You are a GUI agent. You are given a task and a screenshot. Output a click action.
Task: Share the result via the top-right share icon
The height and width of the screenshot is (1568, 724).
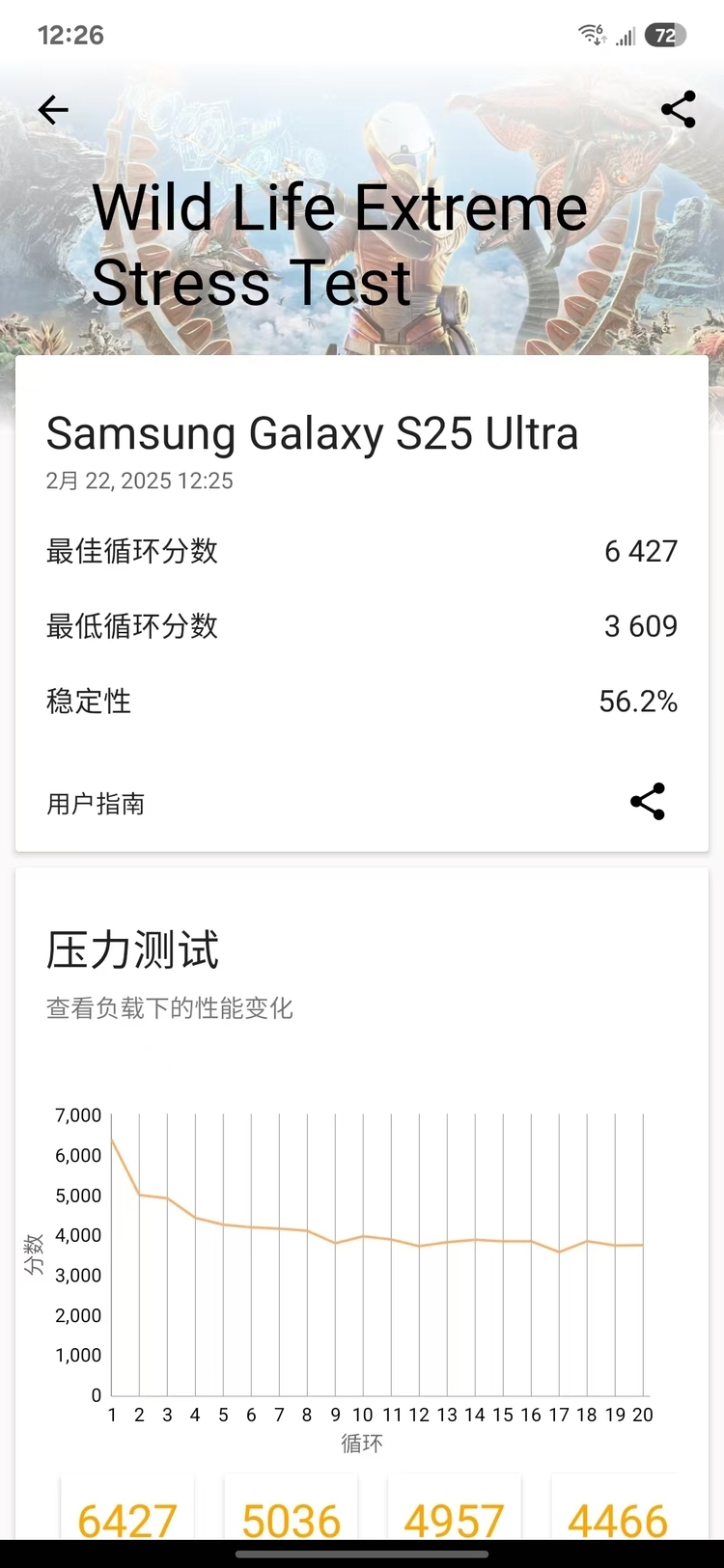[678, 110]
